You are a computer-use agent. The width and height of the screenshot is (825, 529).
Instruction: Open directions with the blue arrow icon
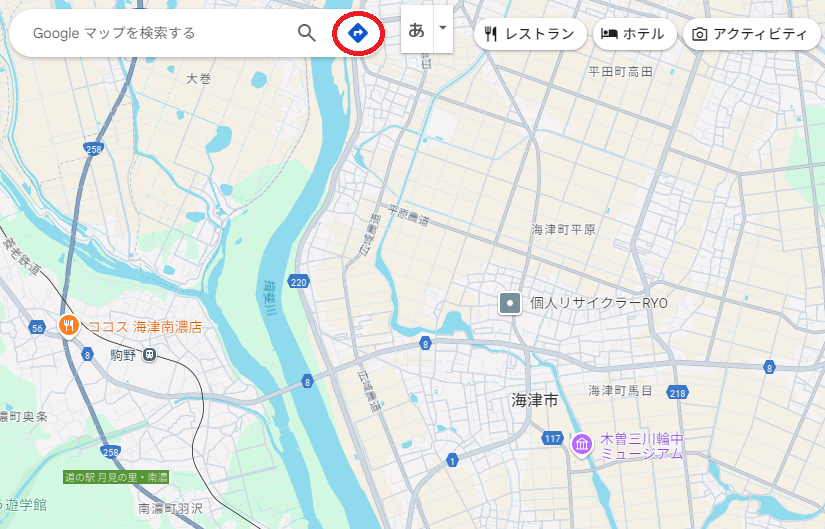(357, 33)
